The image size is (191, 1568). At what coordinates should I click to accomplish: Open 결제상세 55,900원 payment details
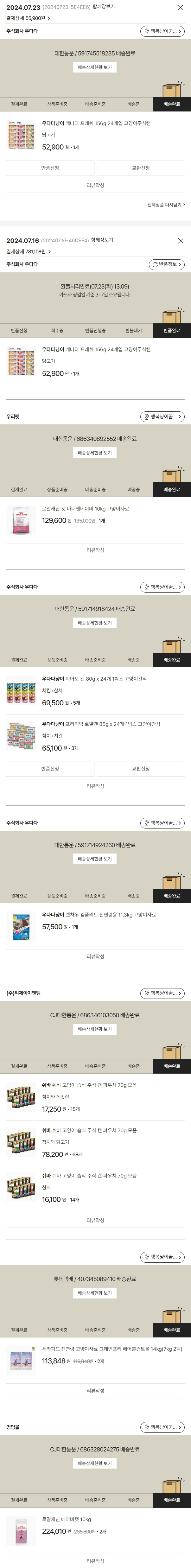click(28, 18)
